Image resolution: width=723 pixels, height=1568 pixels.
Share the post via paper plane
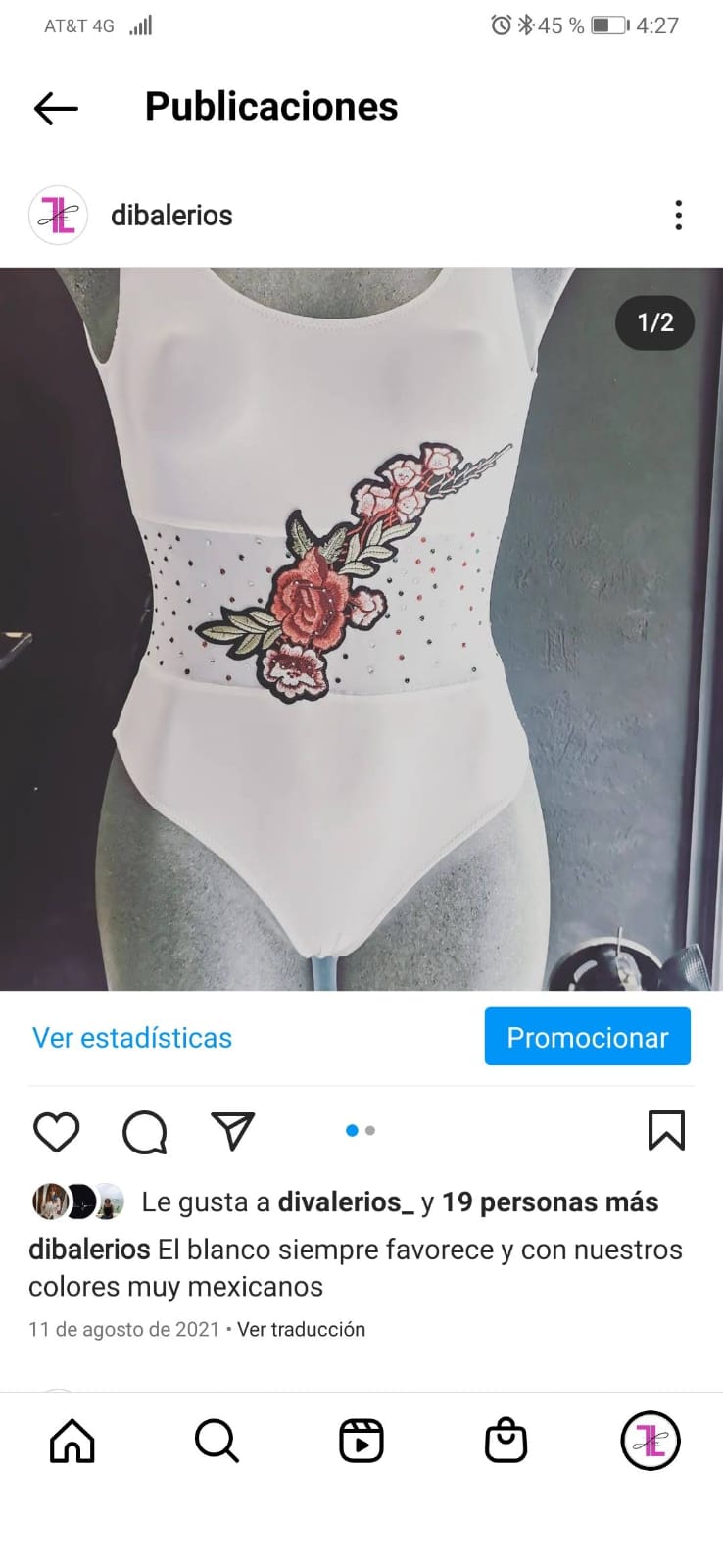pyautogui.click(x=233, y=1131)
